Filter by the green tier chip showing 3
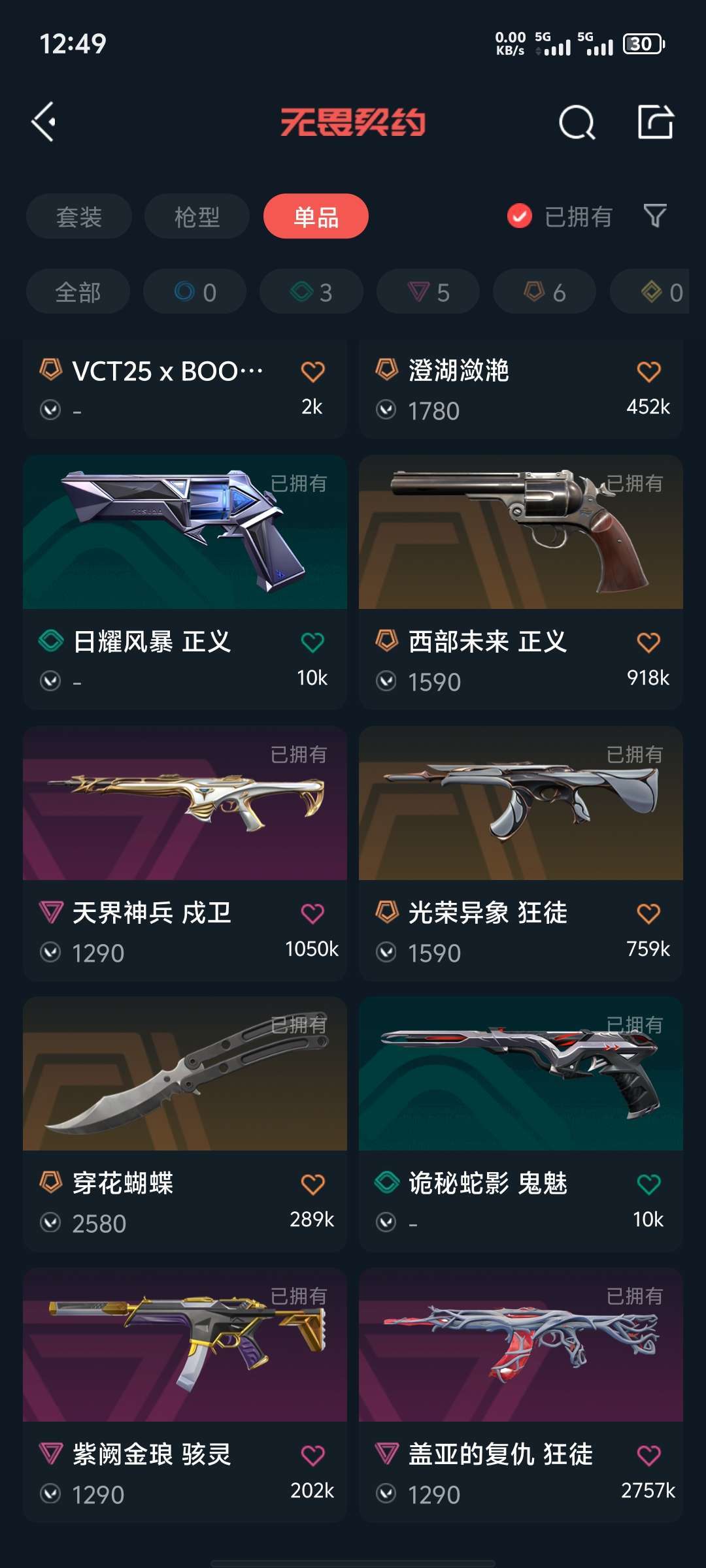The width and height of the screenshot is (706, 1568). 311,291
